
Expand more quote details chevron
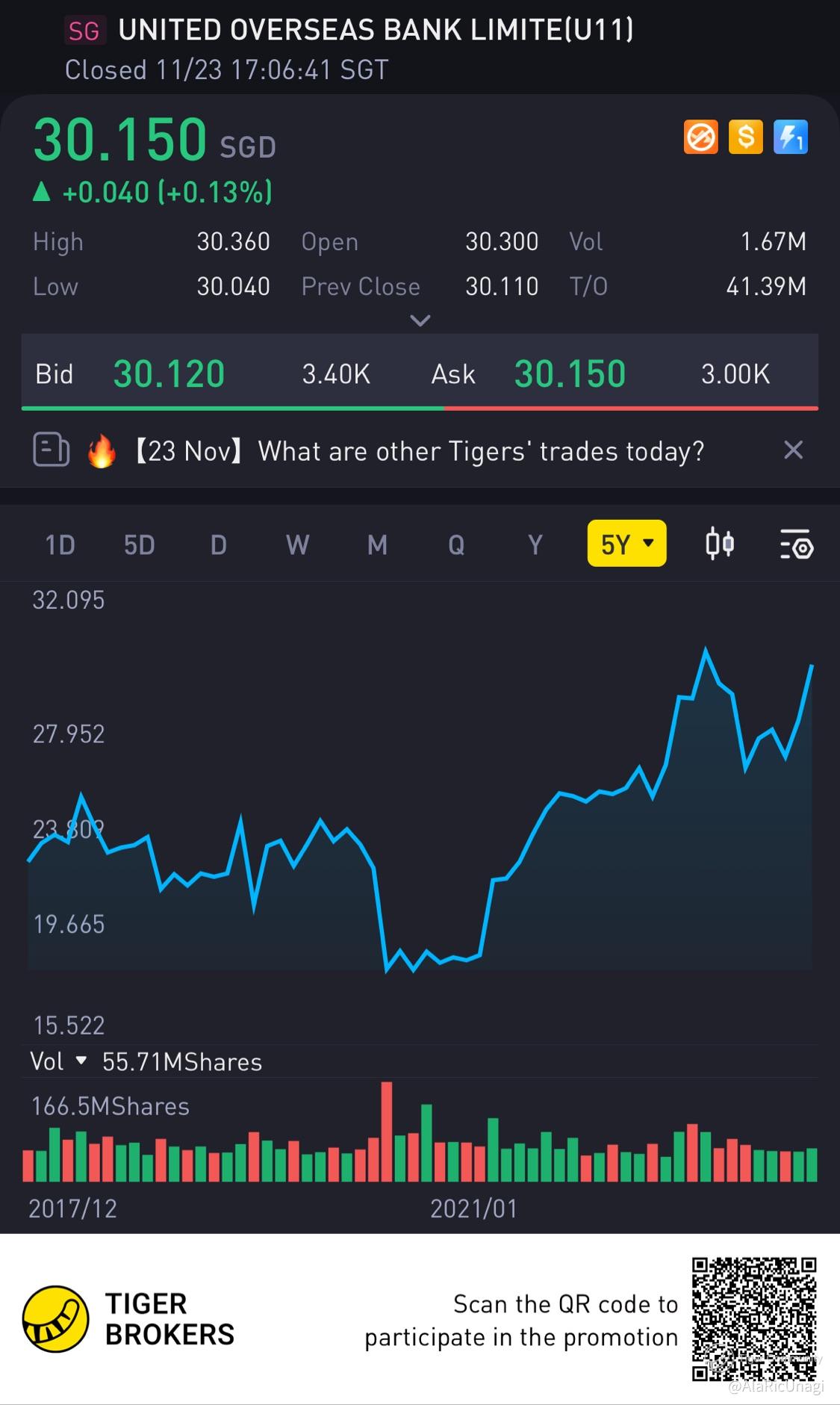pos(420,321)
